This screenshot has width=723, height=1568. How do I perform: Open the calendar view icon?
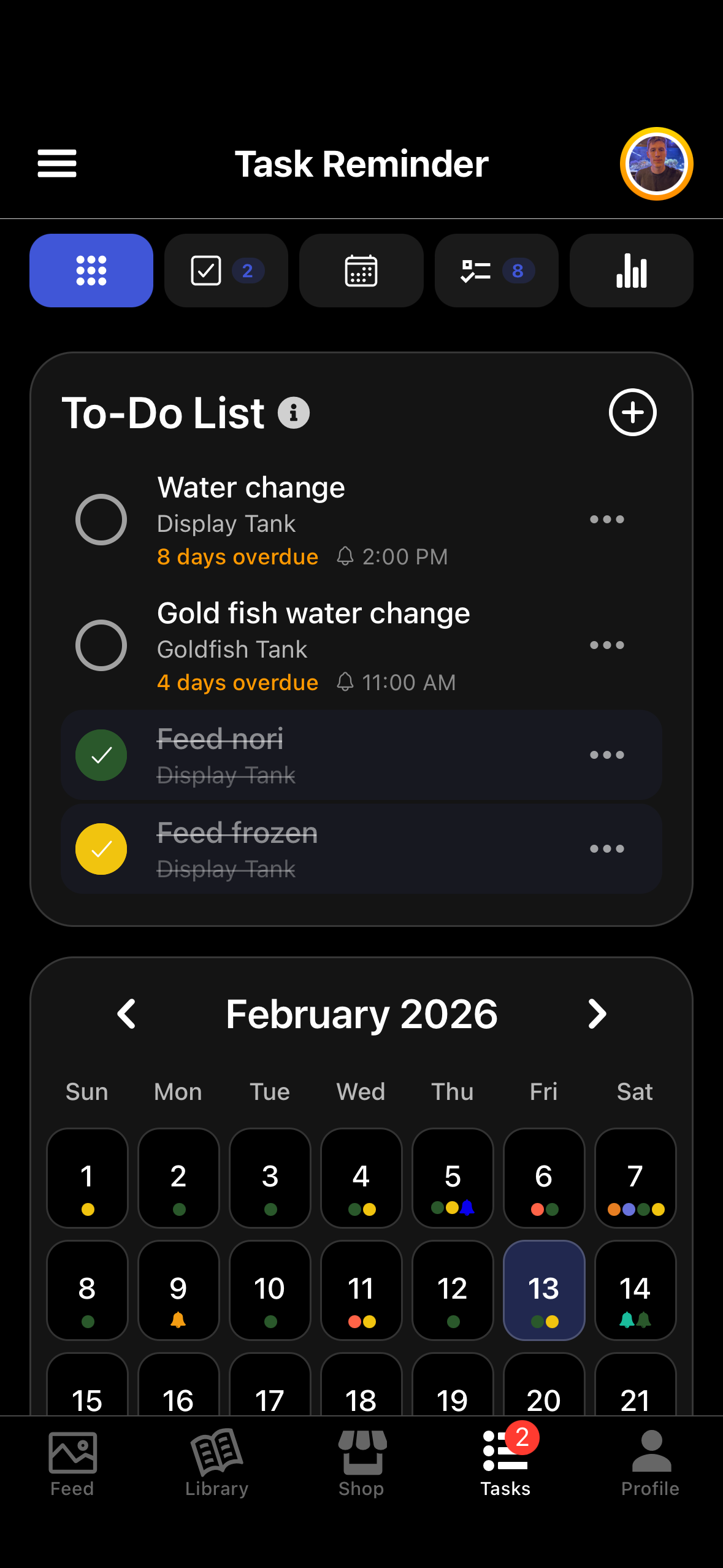[x=361, y=270]
